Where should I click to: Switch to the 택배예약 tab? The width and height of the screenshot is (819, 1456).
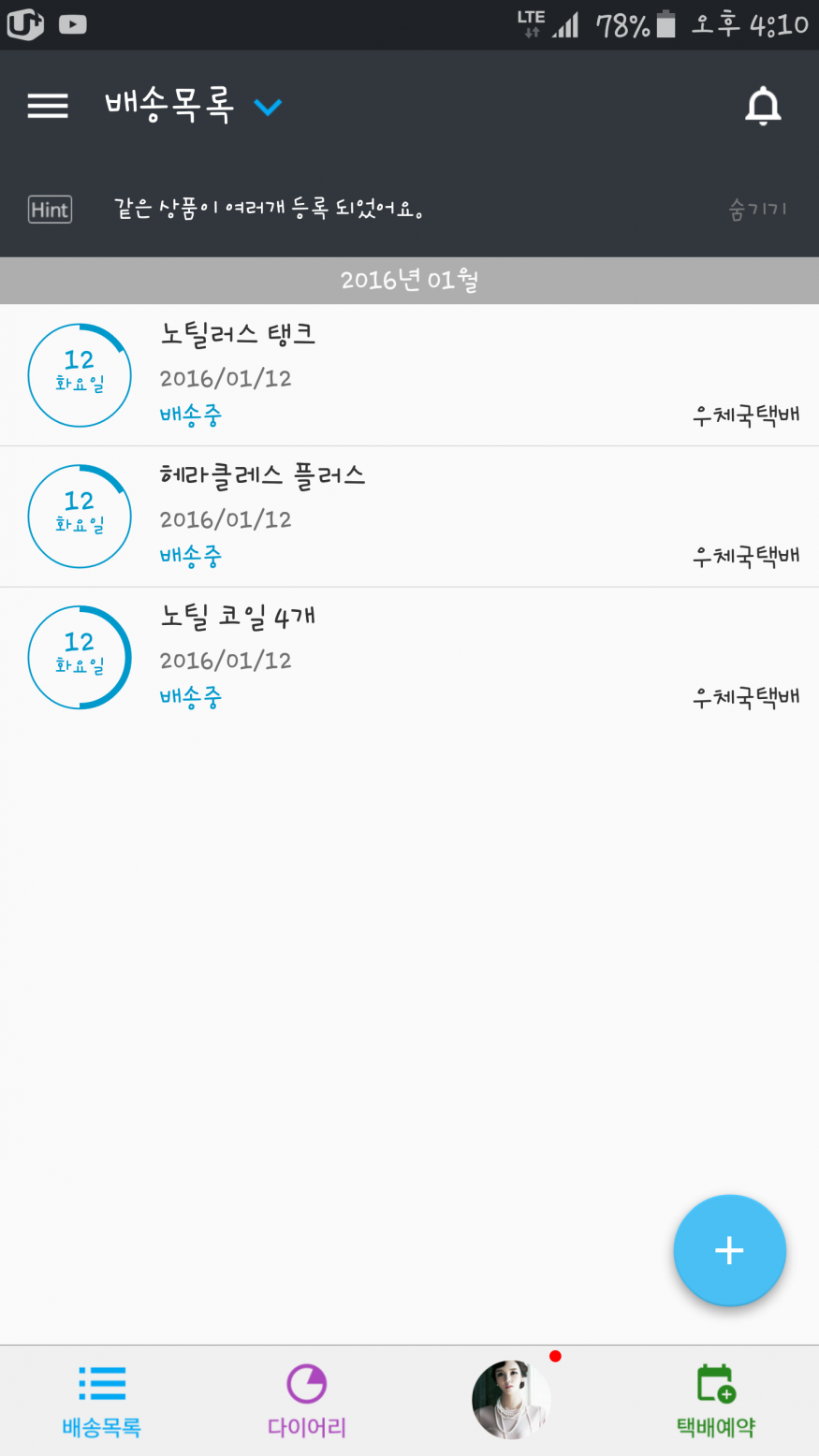click(x=716, y=1401)
